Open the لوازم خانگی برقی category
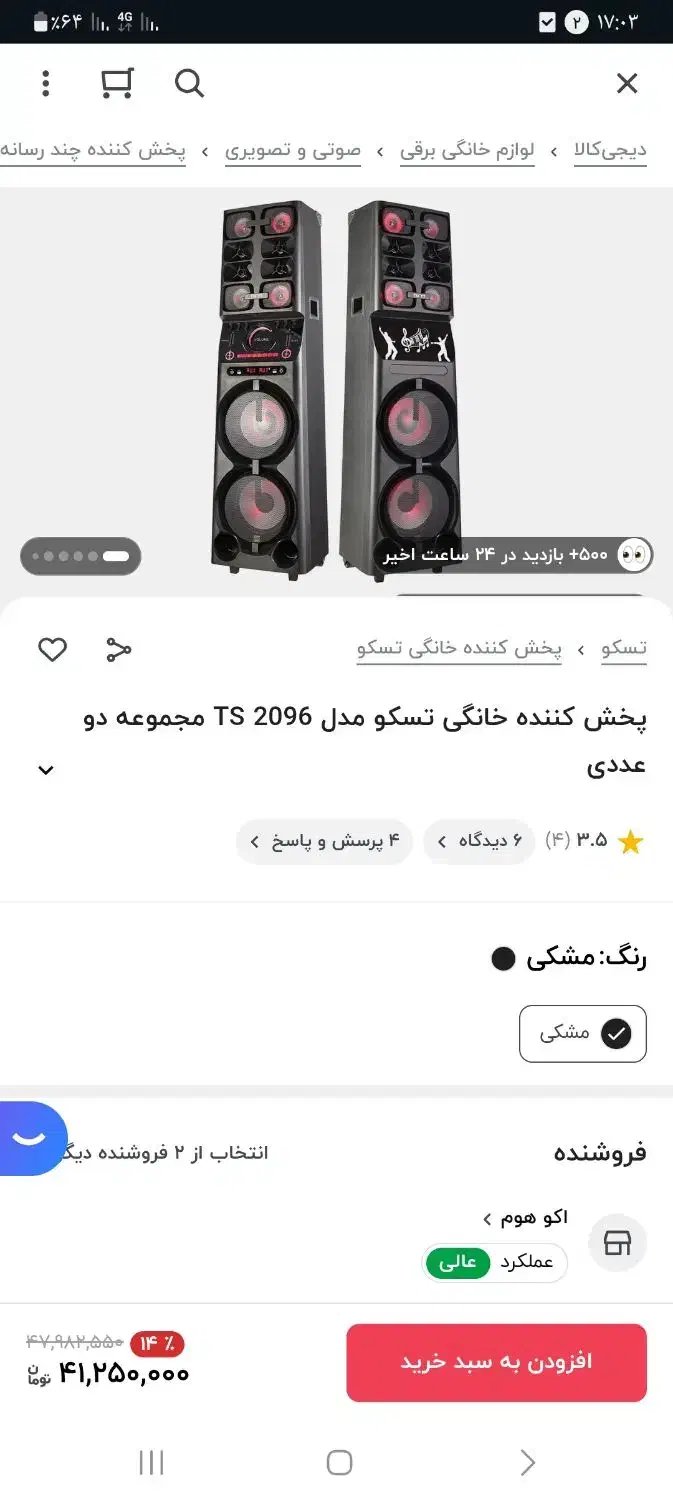 [467, 151]
